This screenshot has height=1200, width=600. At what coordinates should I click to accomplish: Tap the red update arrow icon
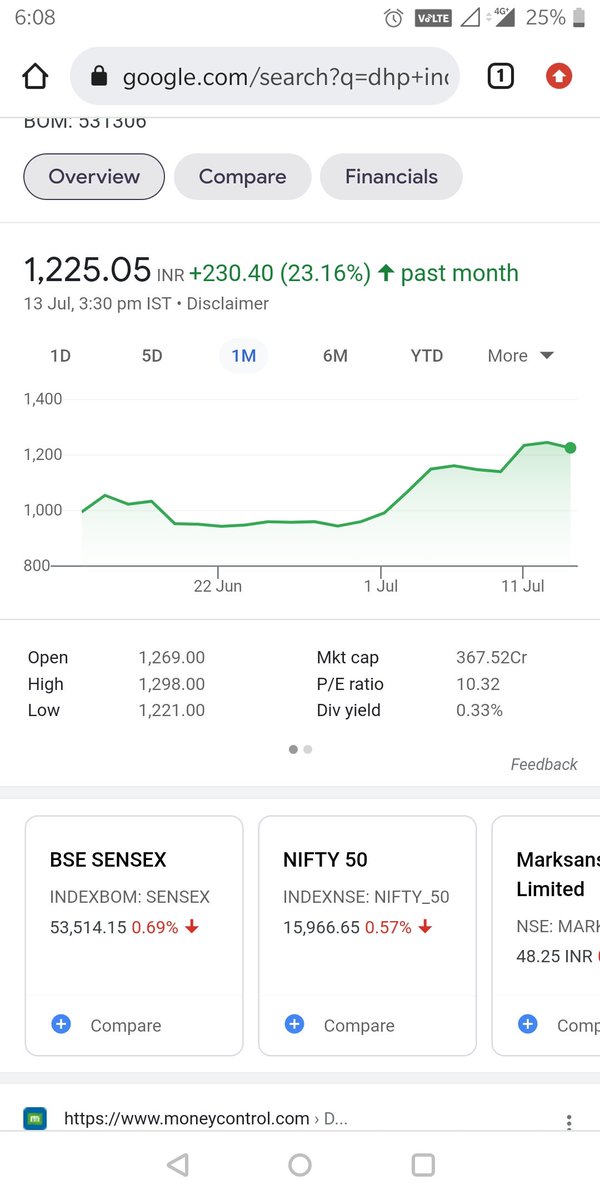559,76
